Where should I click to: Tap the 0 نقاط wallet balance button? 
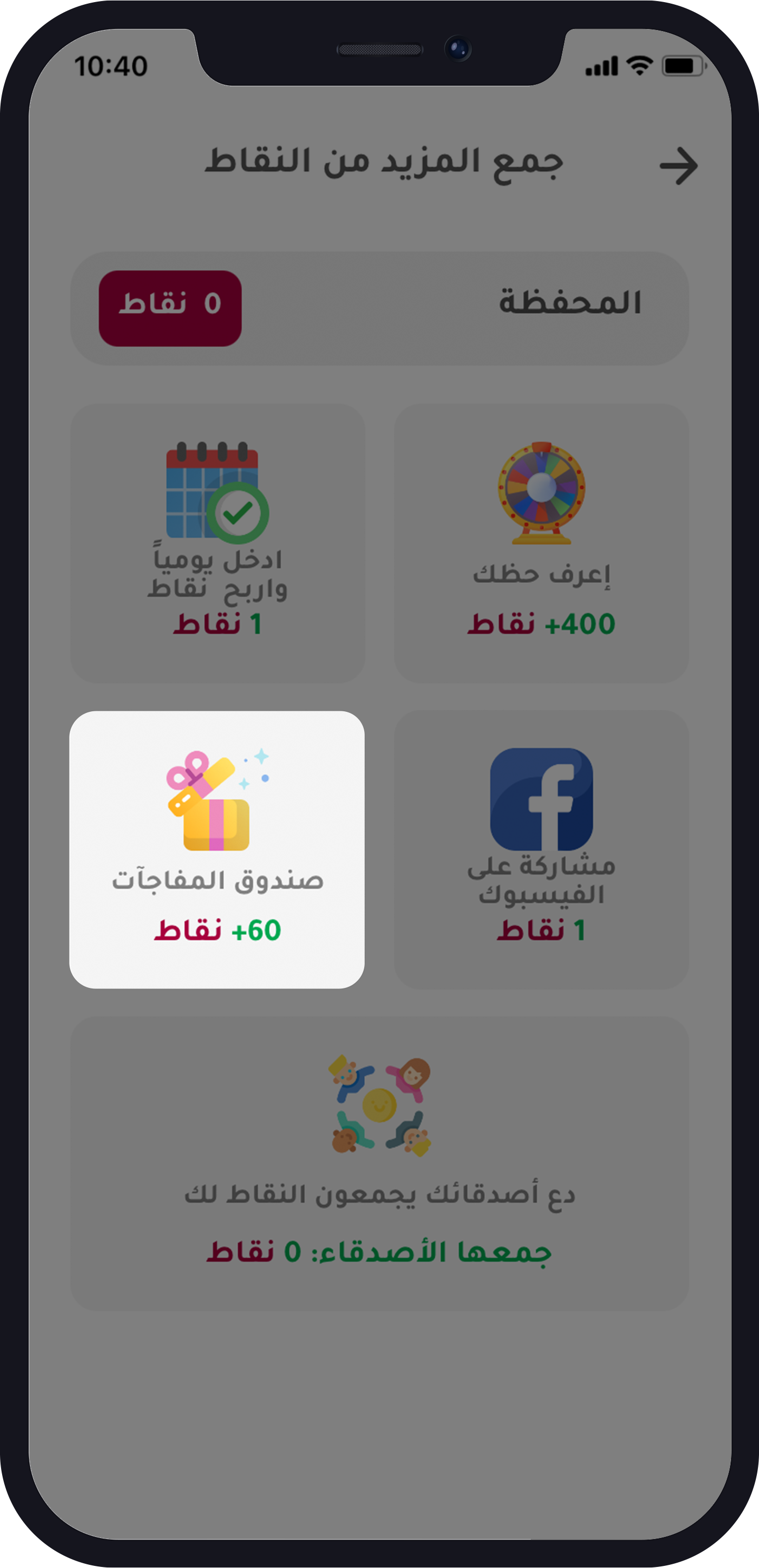coord(170,309)
